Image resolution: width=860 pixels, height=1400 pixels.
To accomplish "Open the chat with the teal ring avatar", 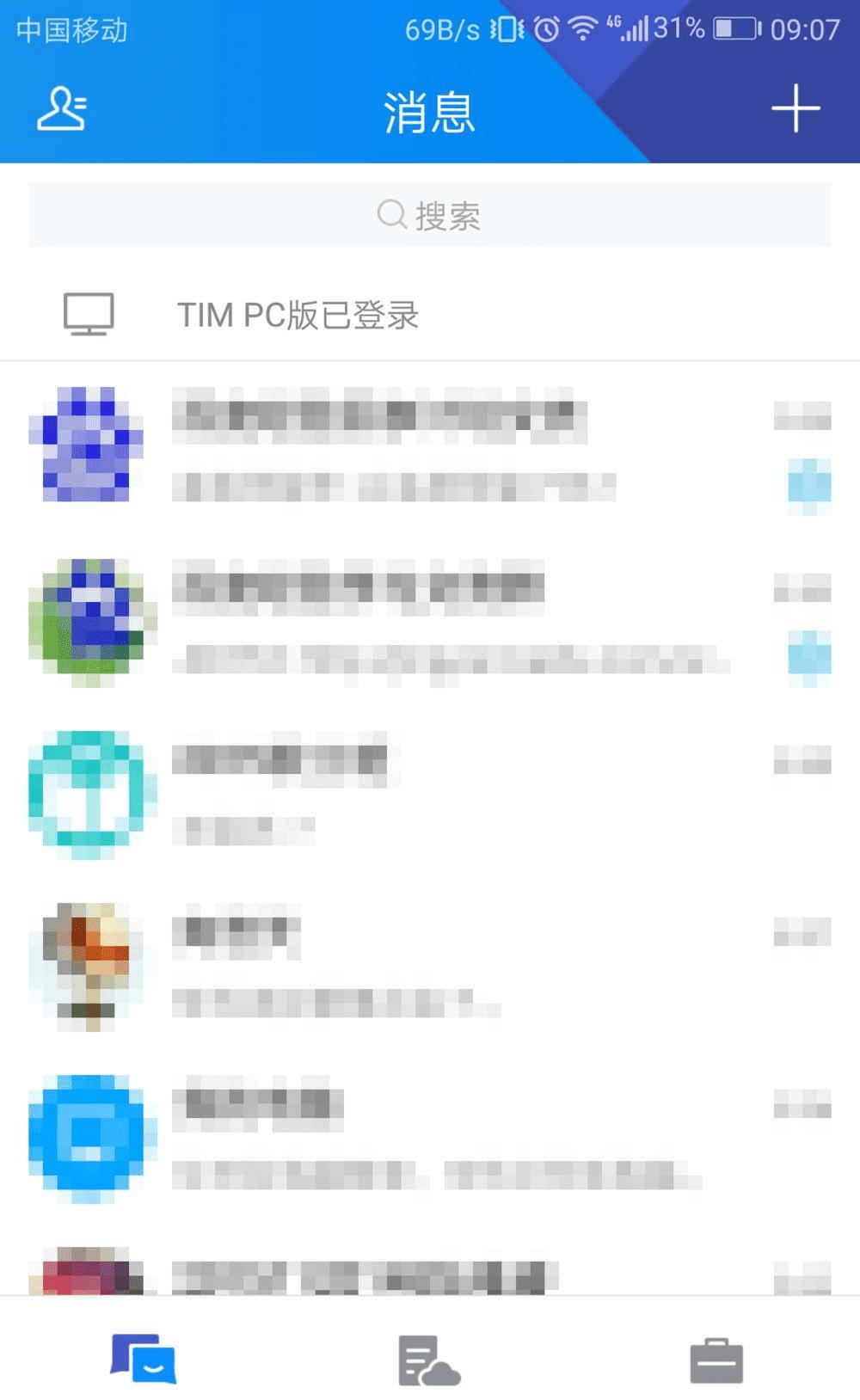I will click(429, 794).
